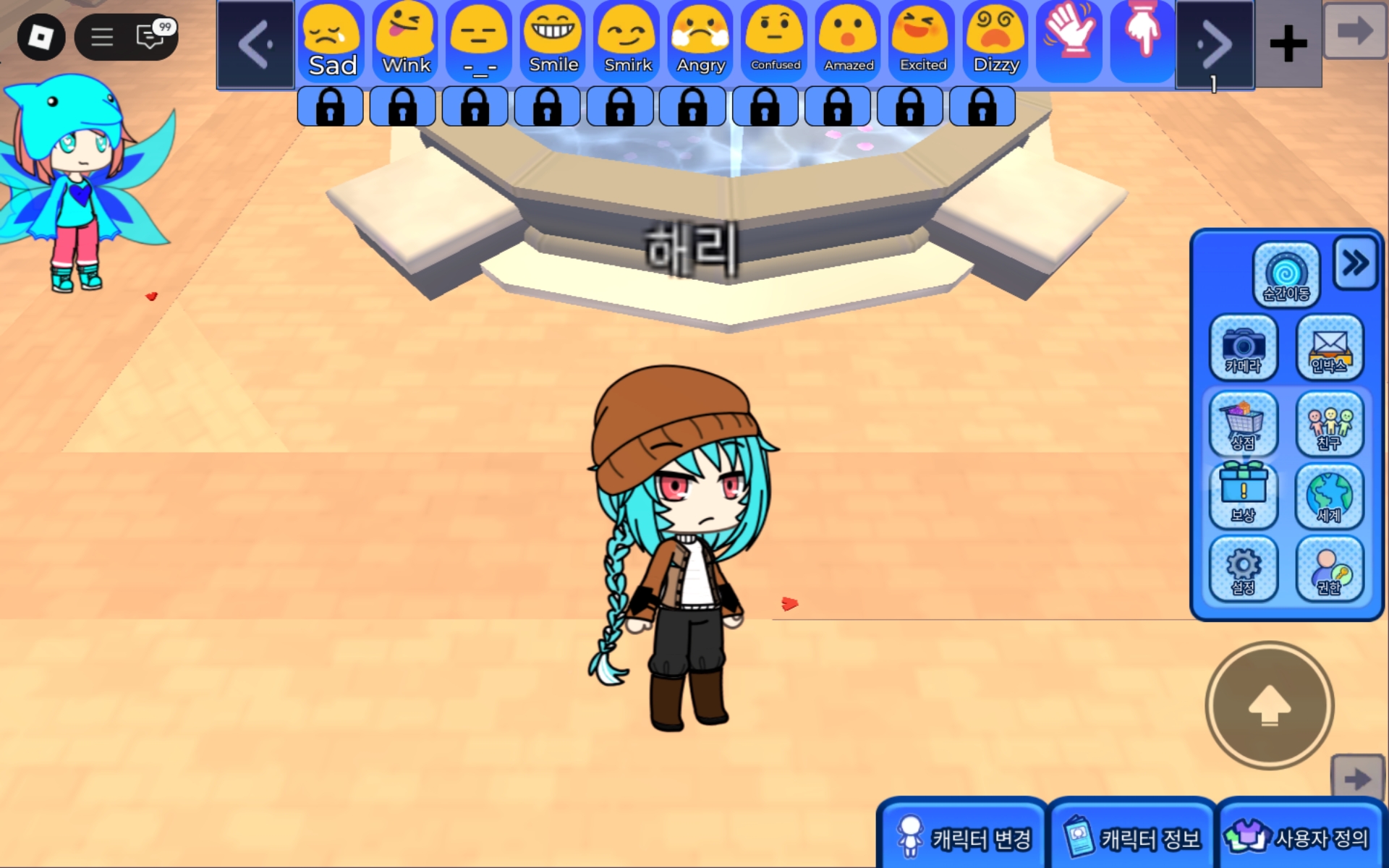Collapse the side menu with double arrows

pos(1354,263)
